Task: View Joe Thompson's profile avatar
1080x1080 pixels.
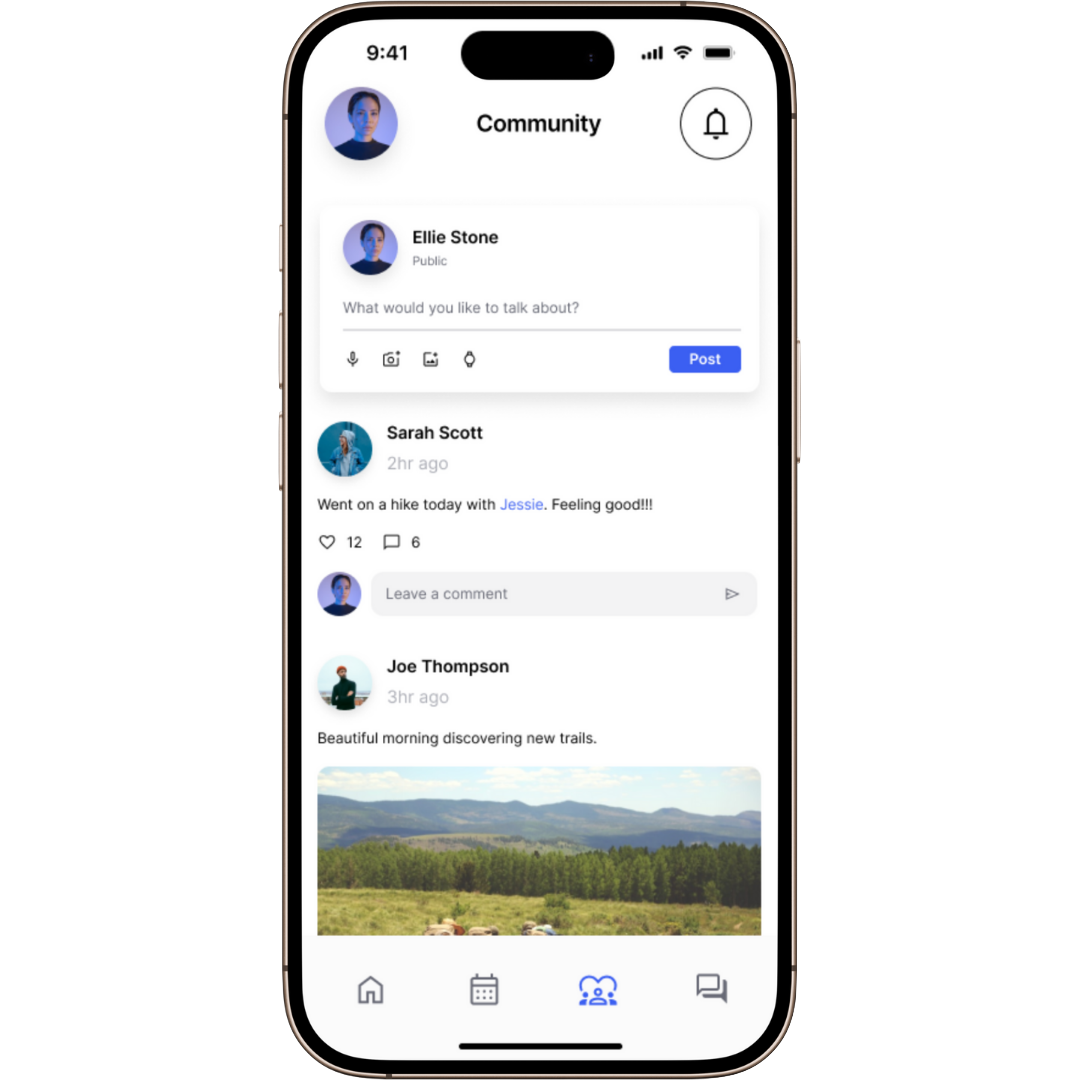Action: point(345,683)
